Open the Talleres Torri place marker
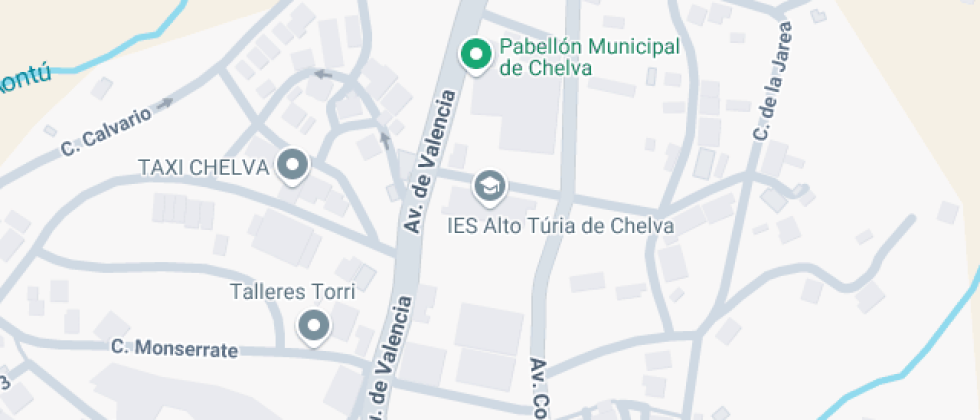Image resolution: width=980 pixels, height=420 pixels. 313,327
